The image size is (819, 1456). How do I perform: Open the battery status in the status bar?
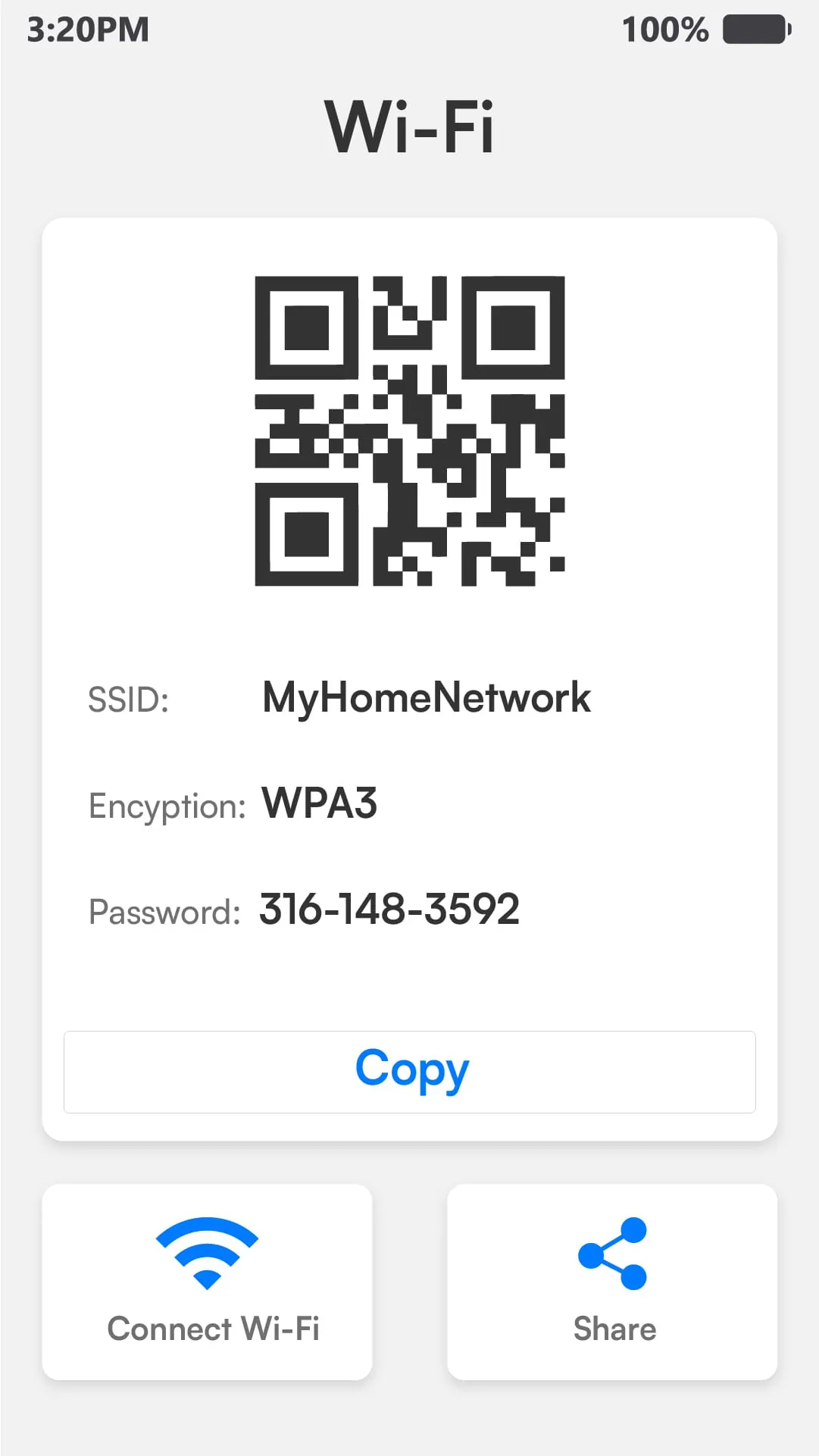pyautogui.click(x=757, y=30)
